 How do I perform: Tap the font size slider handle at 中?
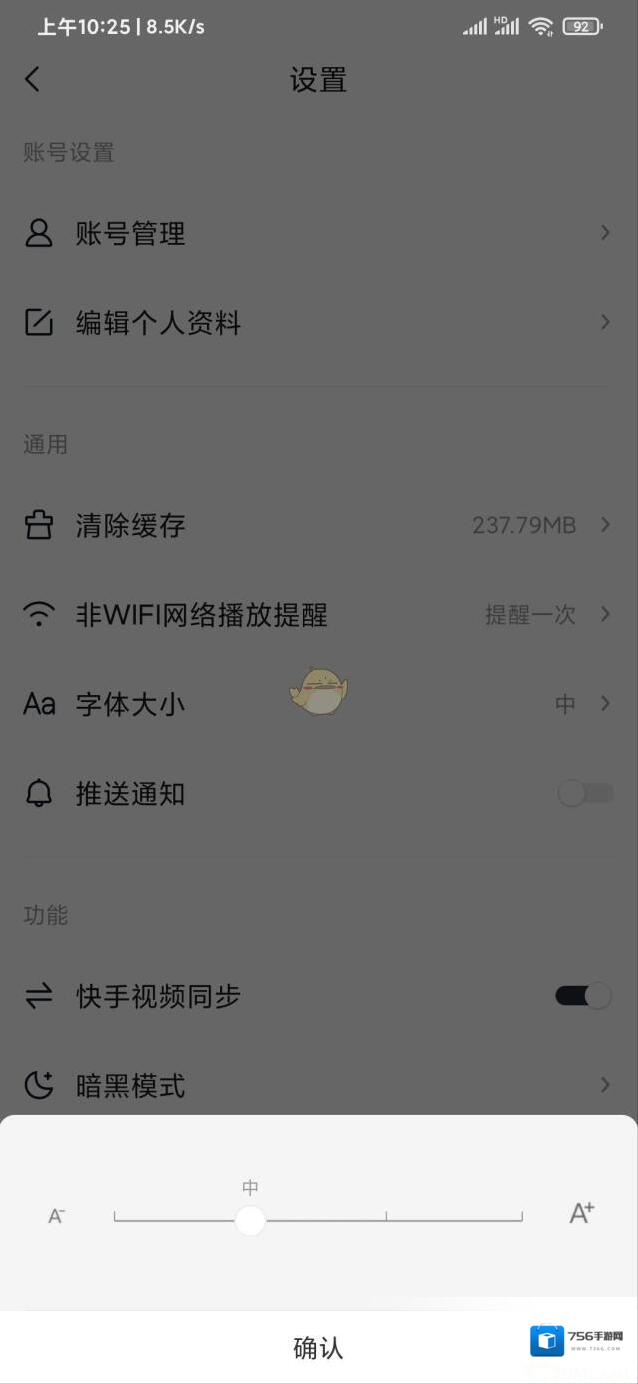point(250,1220)
